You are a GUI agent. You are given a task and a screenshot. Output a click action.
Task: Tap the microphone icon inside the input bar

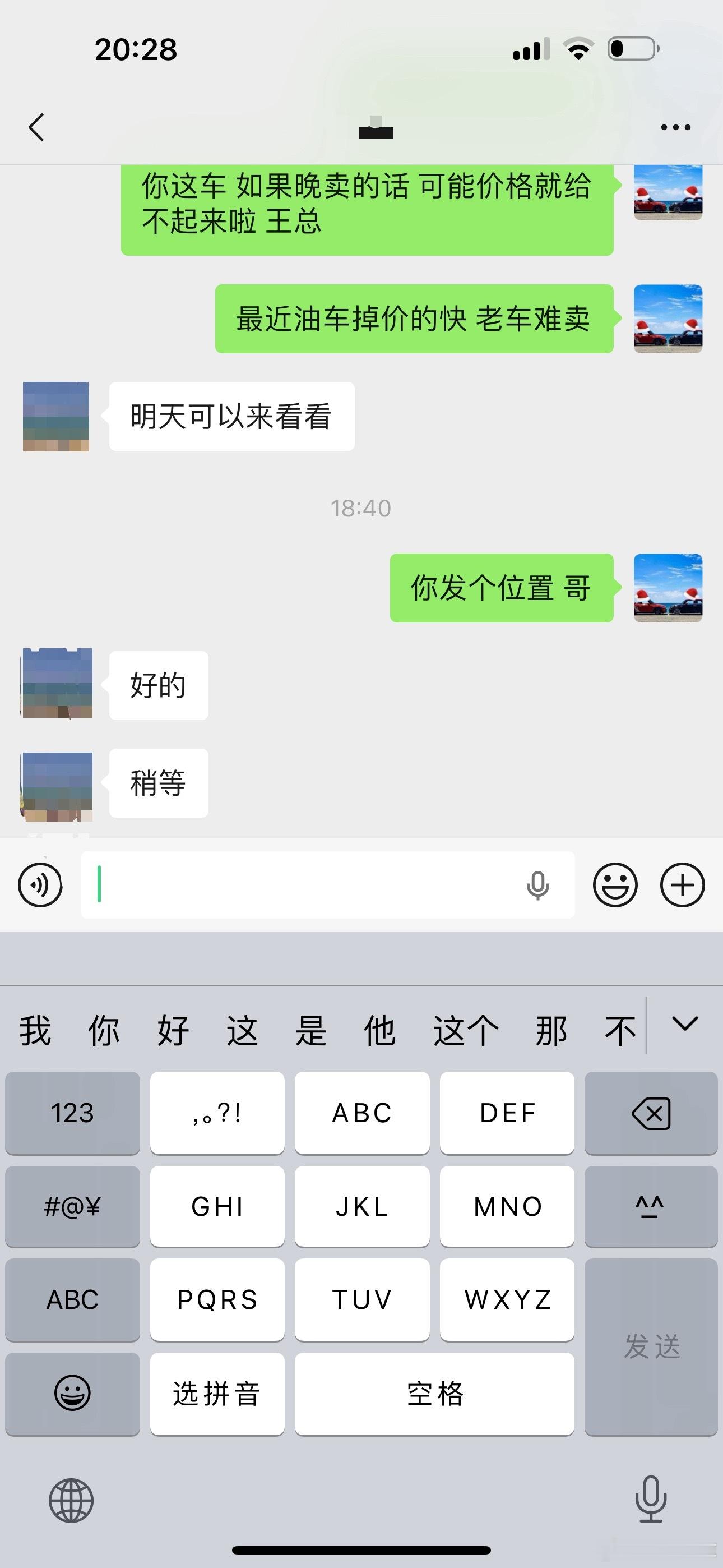pyautogui.click(x=537, y=886)
